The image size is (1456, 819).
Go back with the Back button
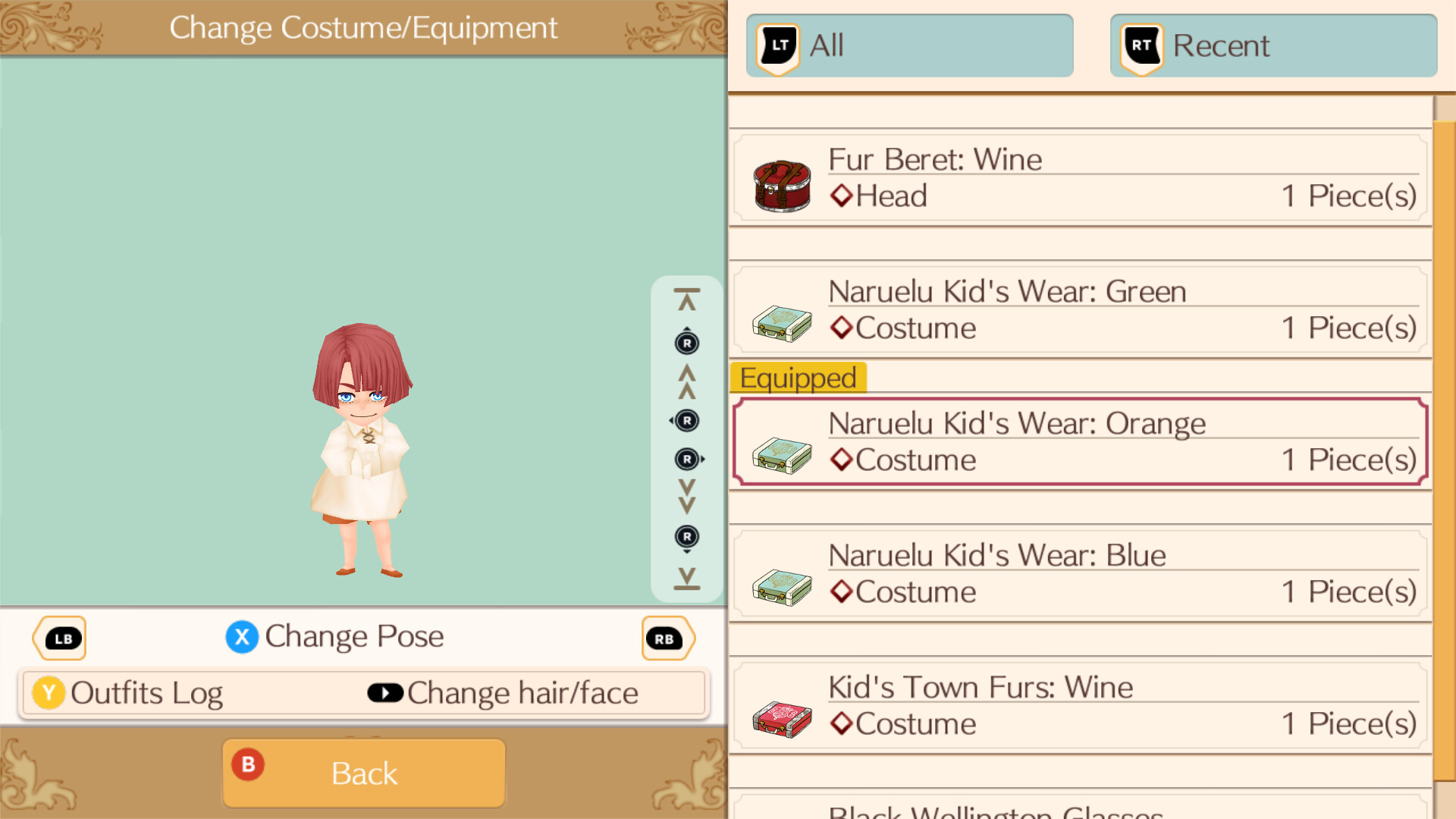click(364, 773)
